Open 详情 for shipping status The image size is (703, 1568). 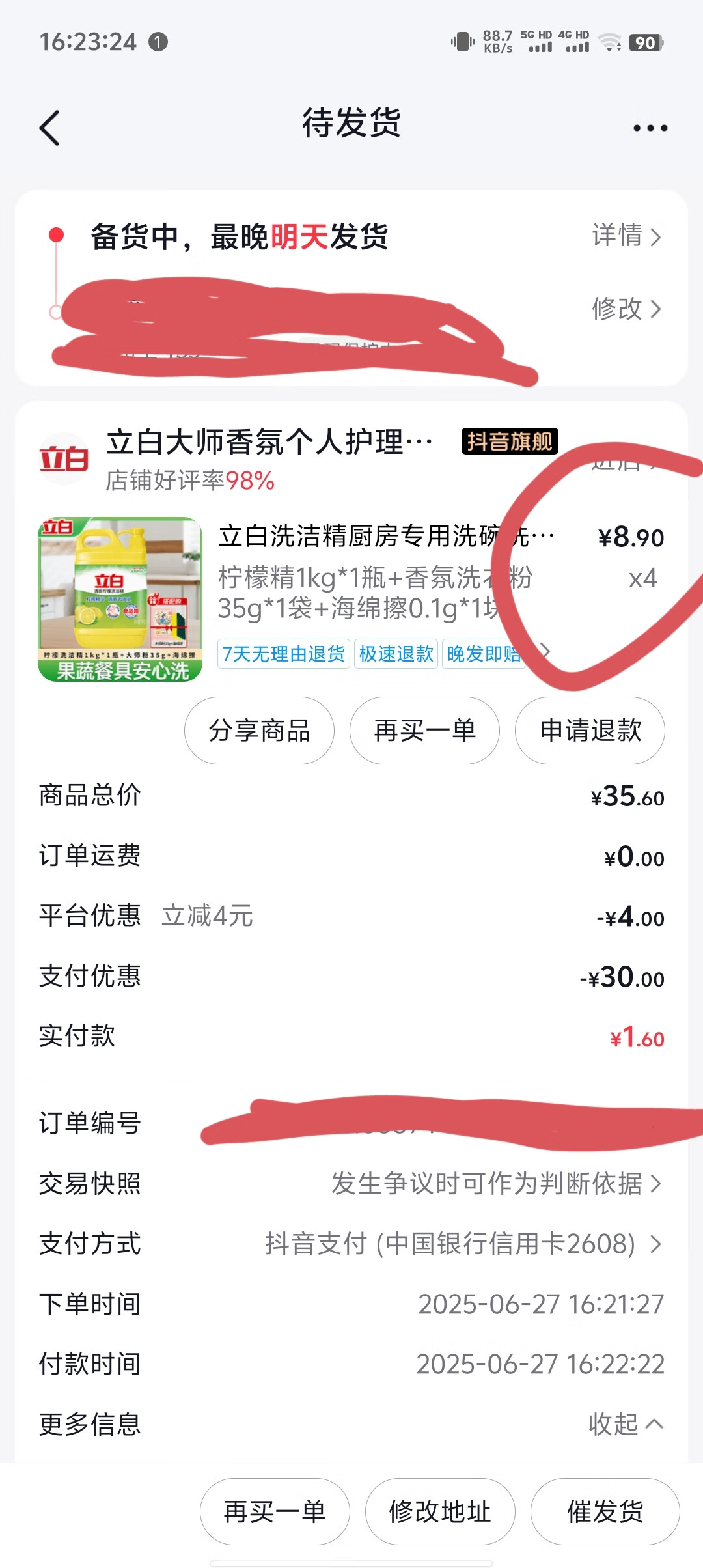(x=626, y=236)
